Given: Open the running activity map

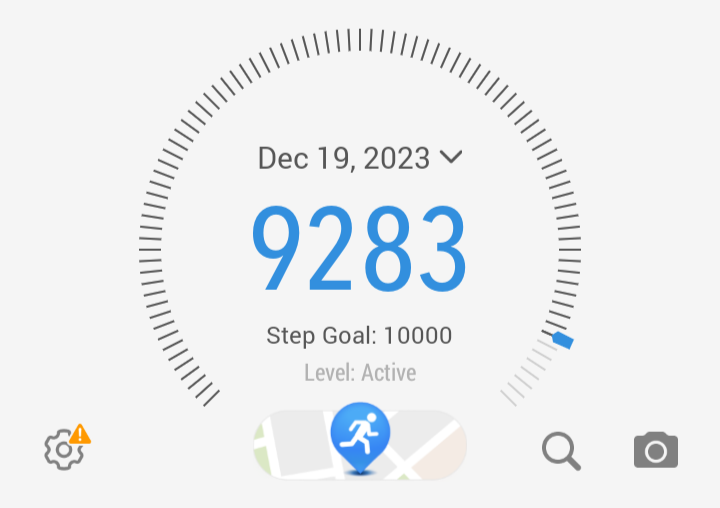Looking at the screenshot, I should click(360, 445).
